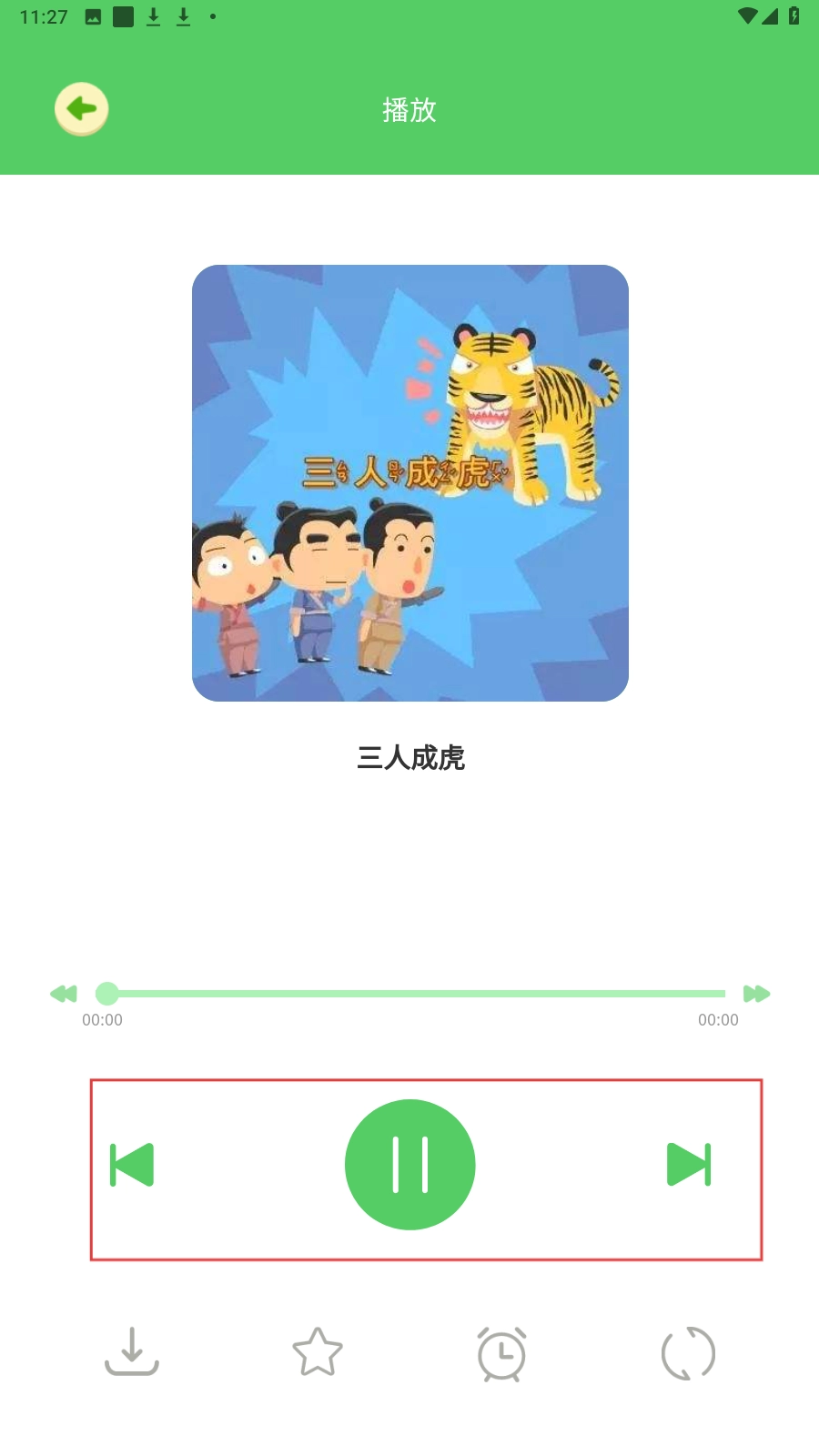Skip to the next story
The width and height of the screenshot is (819, 1456).
(x=689, y=1165)
